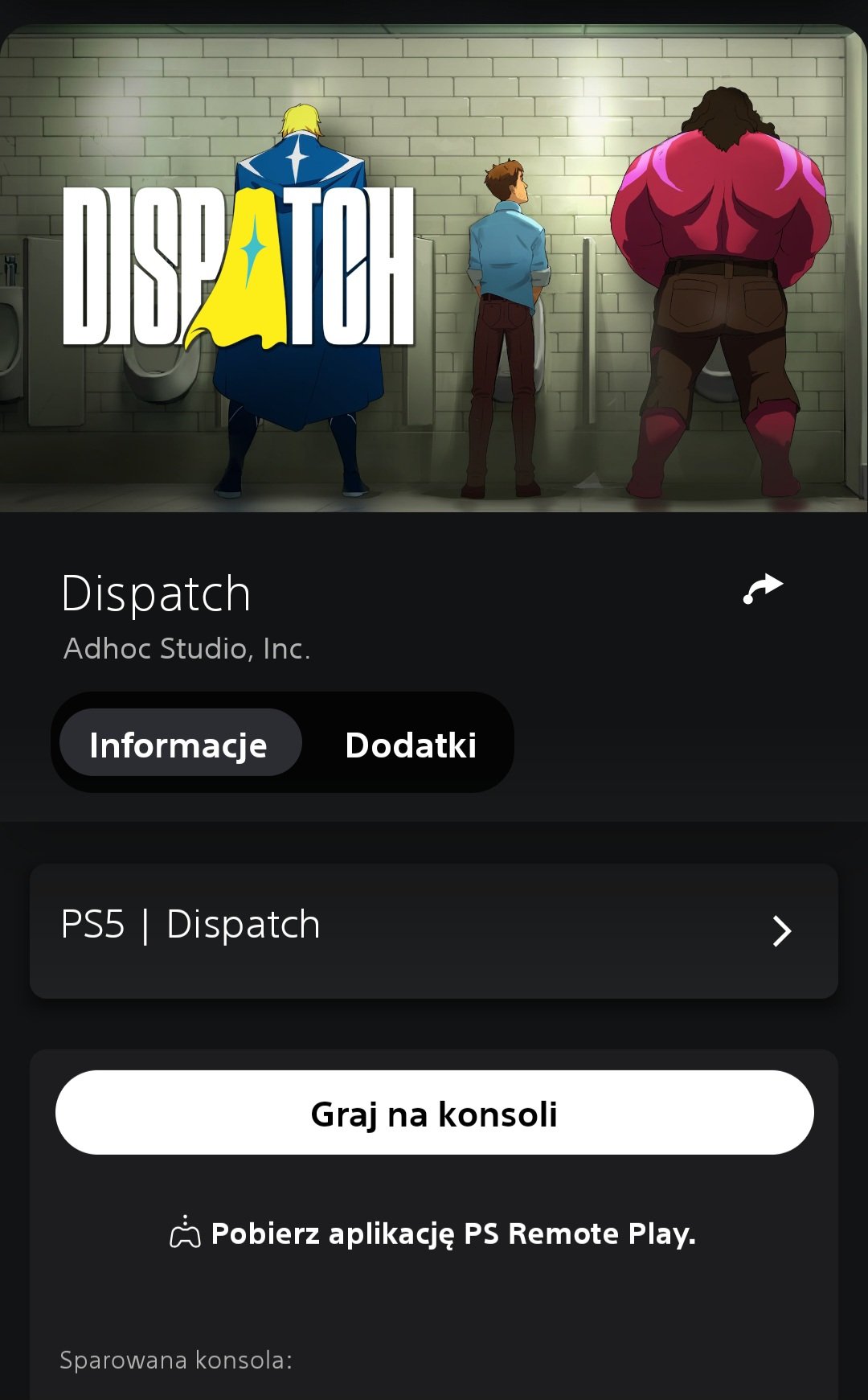Screen dimensions: 868x1400
Task: Select the Informacje tab
Action: (179, 744)
